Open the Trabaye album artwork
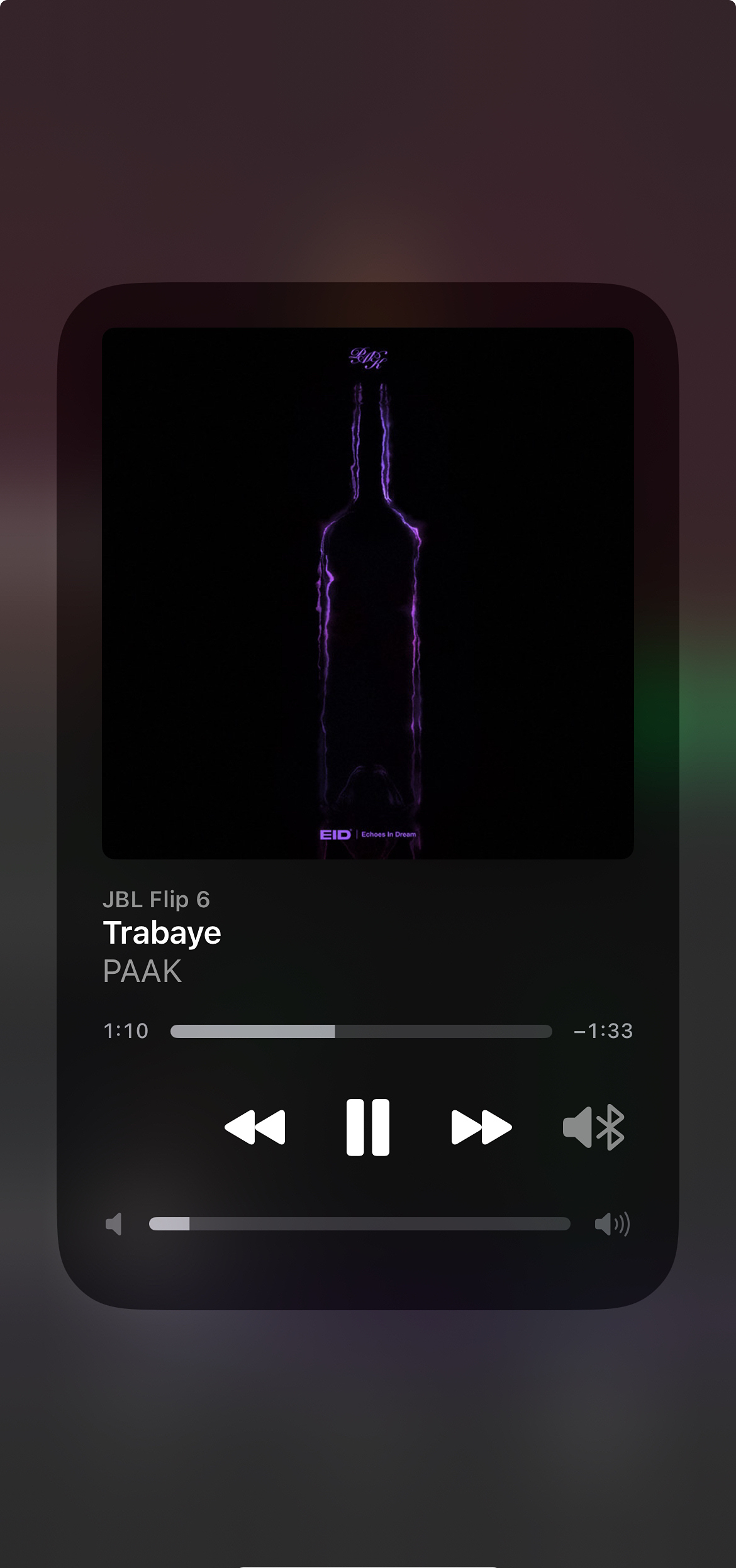This screenshot has height=1568, width=736. [x=367, y=593]
